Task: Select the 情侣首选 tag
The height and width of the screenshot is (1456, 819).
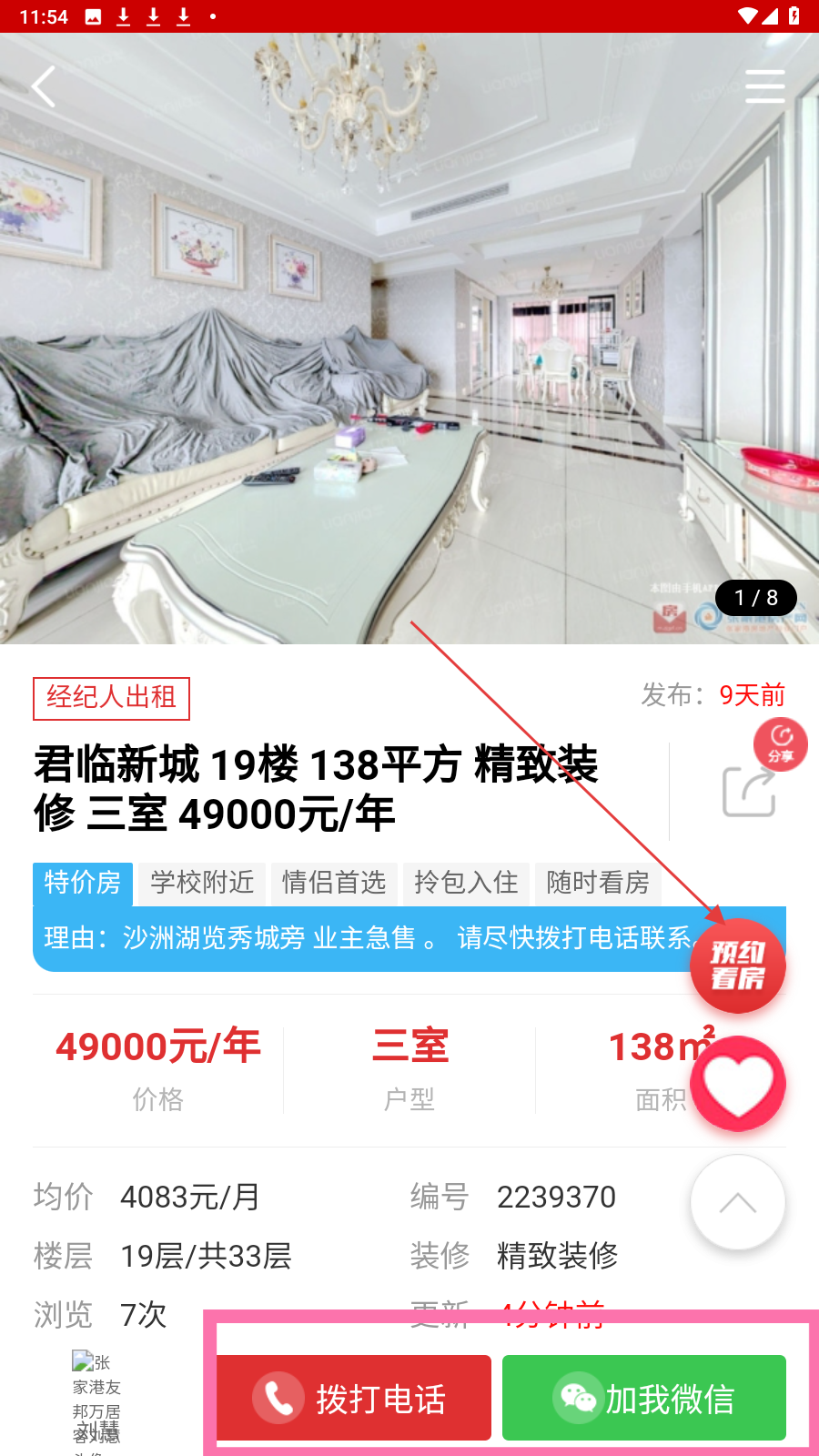Action: 334,883
